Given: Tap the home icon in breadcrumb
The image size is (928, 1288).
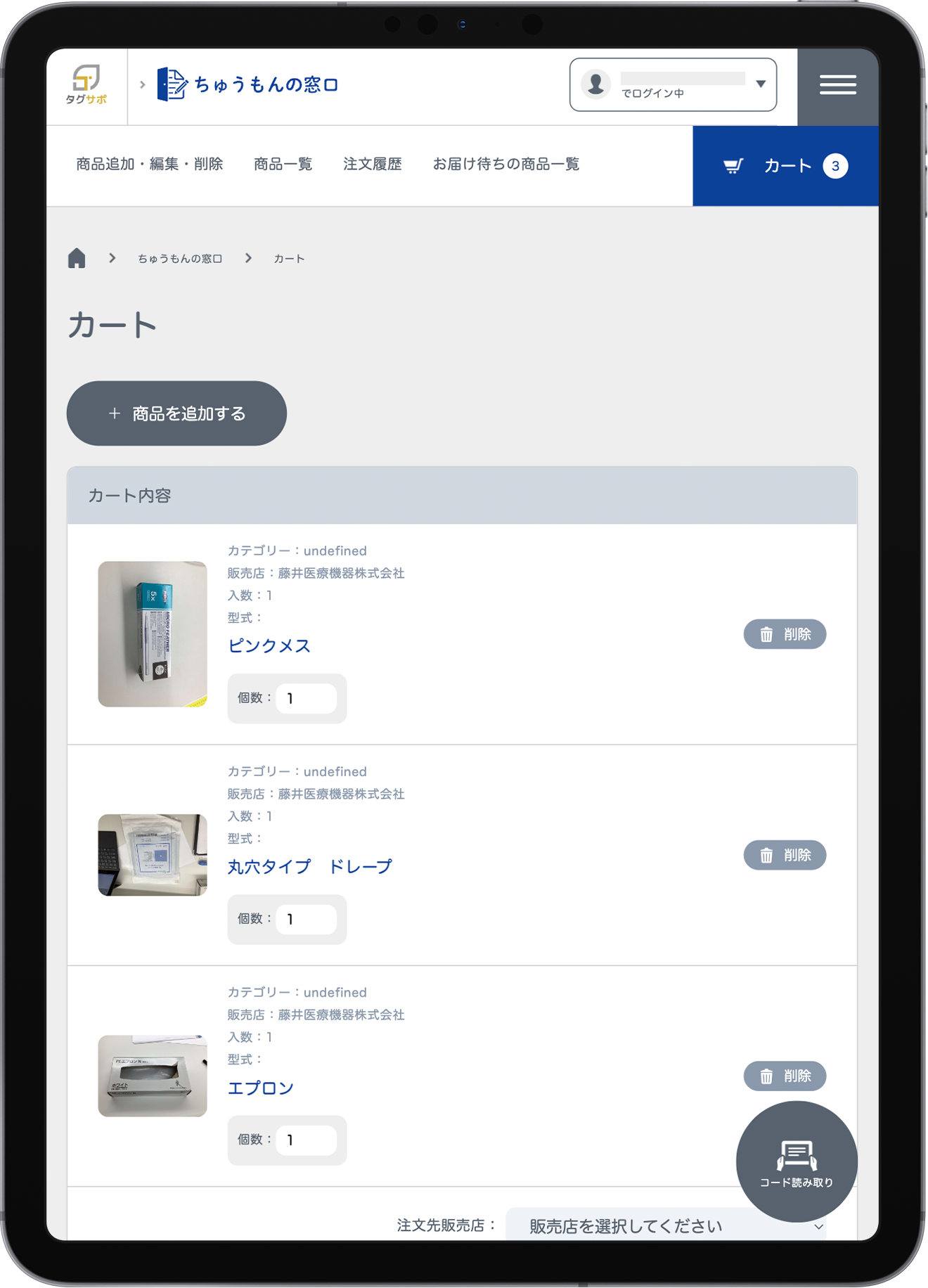Looking at the screenshot, I should (77, 259).
